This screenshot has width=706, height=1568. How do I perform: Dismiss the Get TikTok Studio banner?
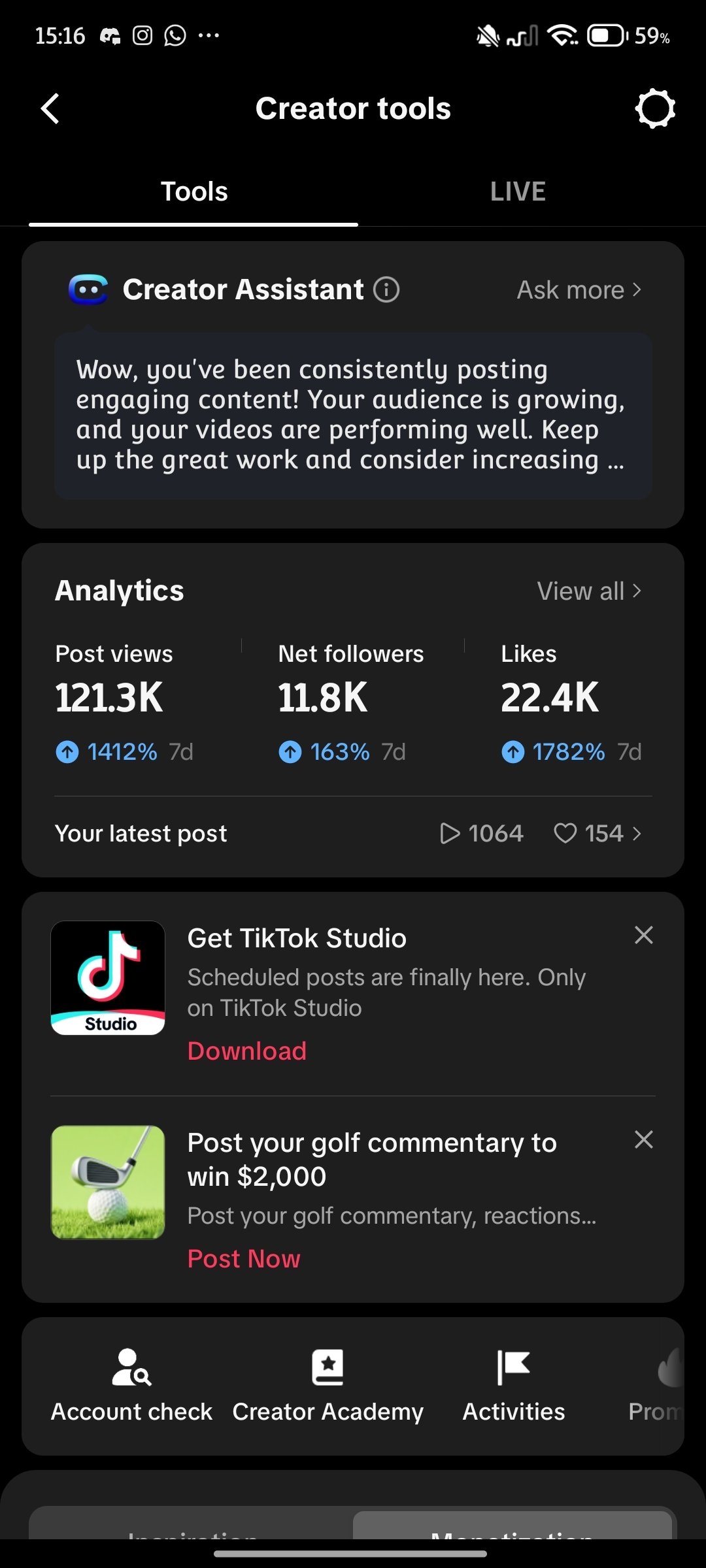click(644, 935)
